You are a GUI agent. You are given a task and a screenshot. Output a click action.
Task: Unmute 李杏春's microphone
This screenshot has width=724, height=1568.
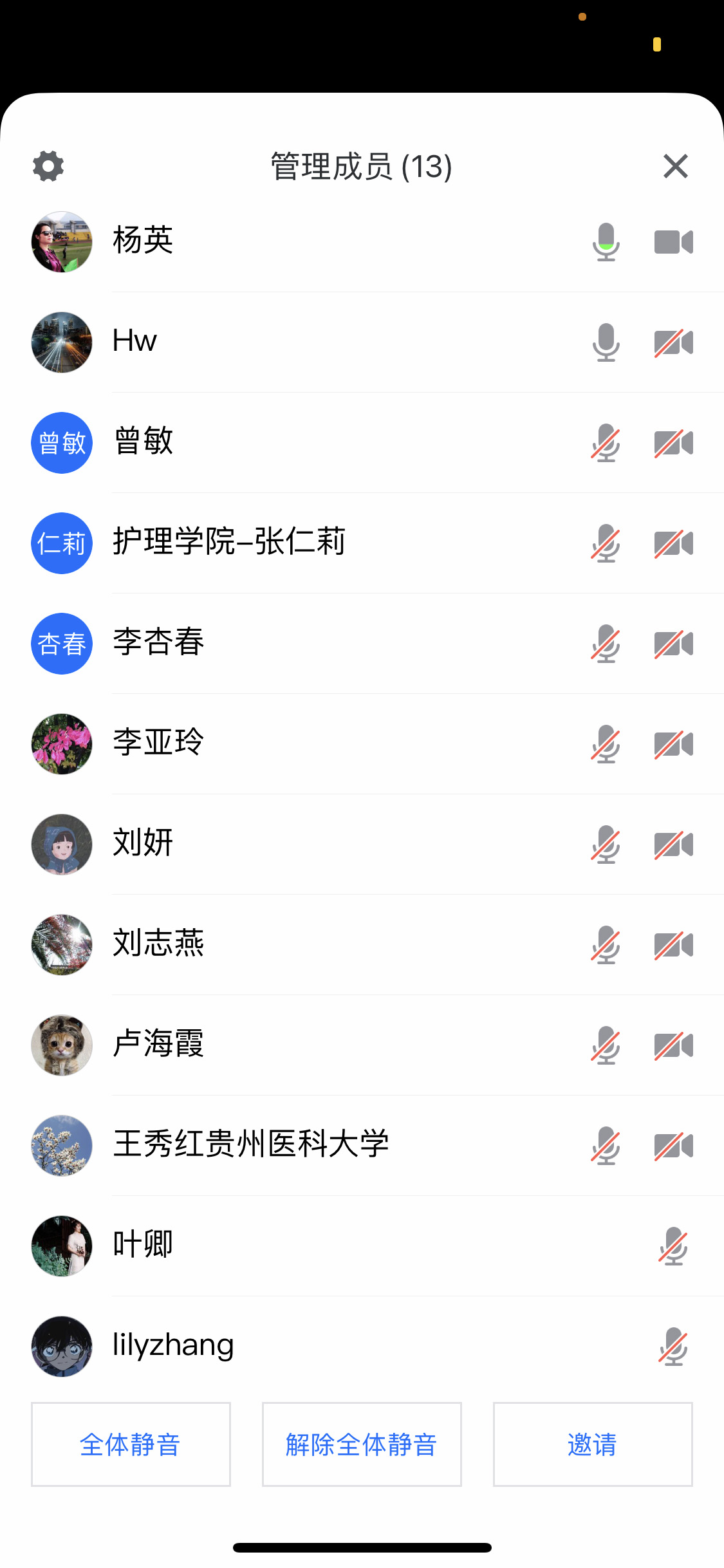606,644
